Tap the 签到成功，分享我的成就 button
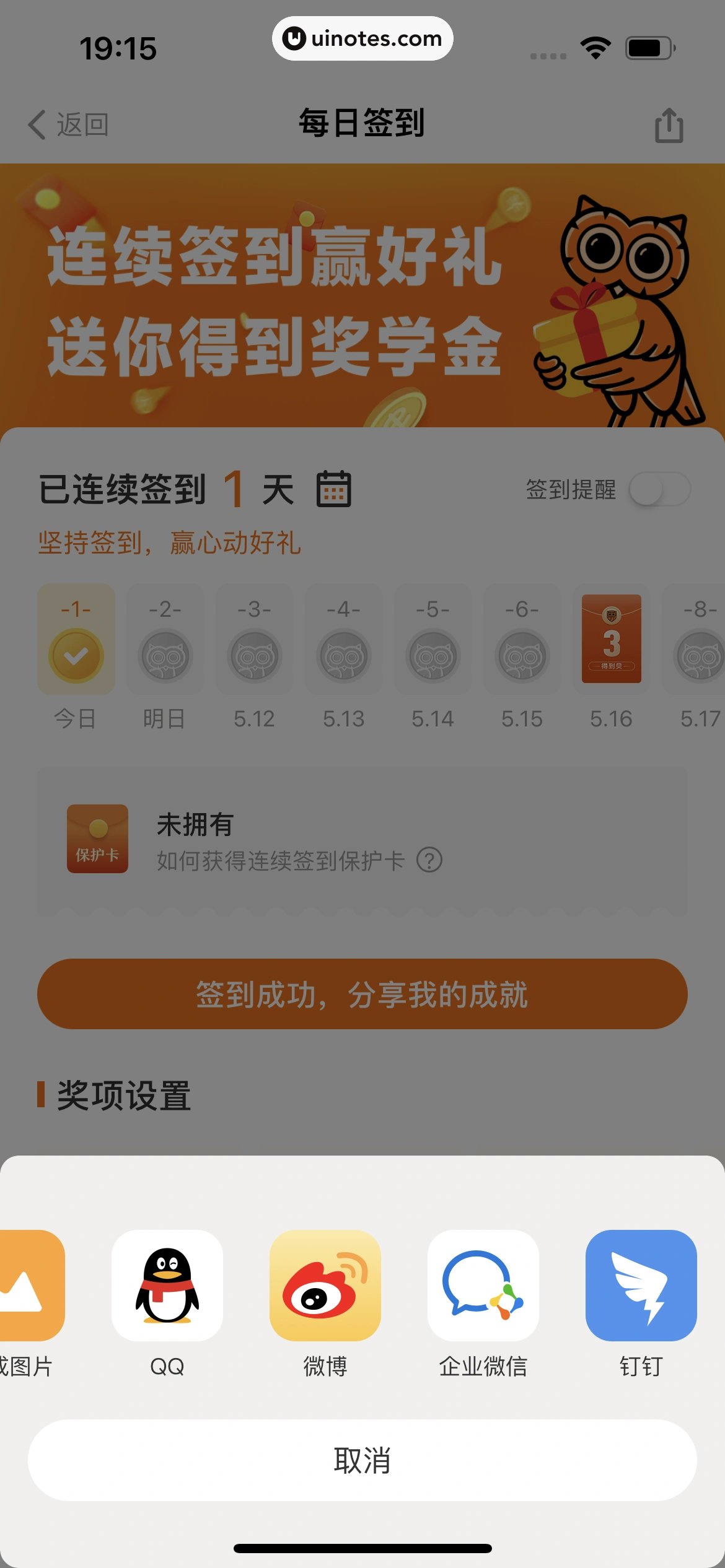725x1568 pixels. [x=362, y=993]
